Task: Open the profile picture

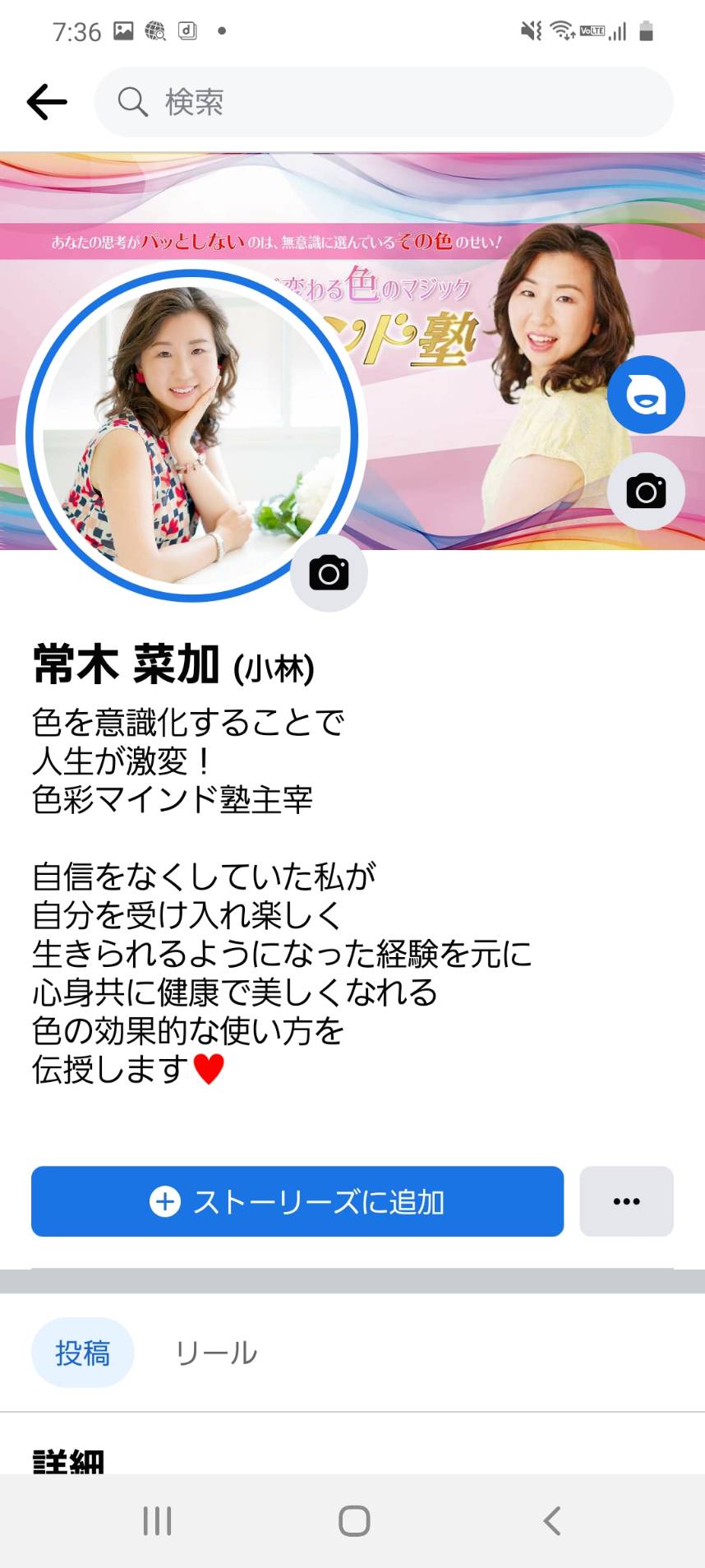Action: click(x=191, y=434)
